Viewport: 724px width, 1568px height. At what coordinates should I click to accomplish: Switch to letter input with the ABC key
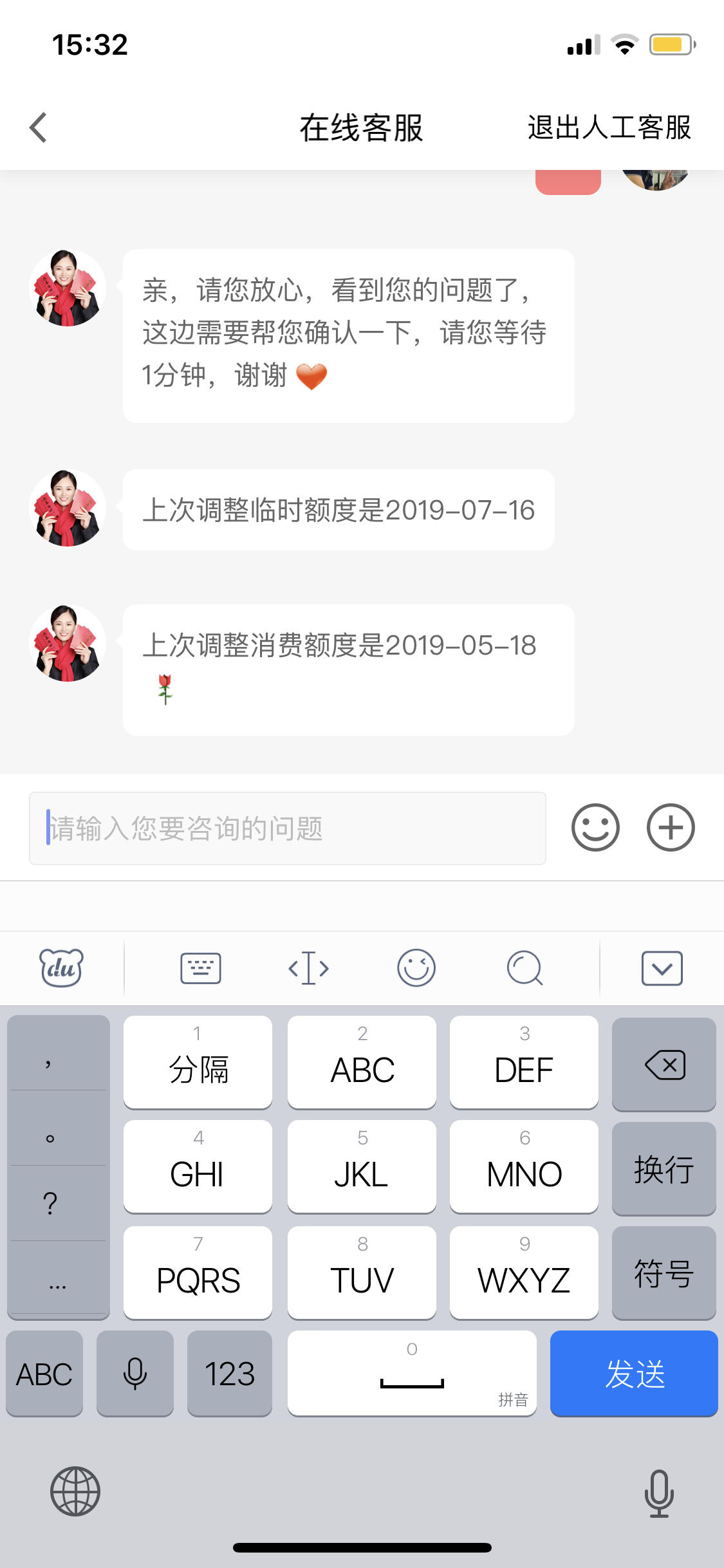coord(44,1374)
